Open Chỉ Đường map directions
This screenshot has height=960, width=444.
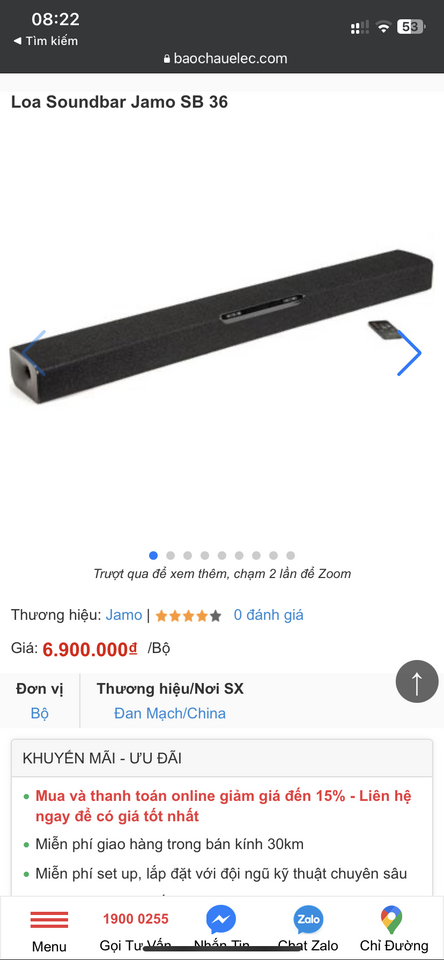tap(394, 931)
